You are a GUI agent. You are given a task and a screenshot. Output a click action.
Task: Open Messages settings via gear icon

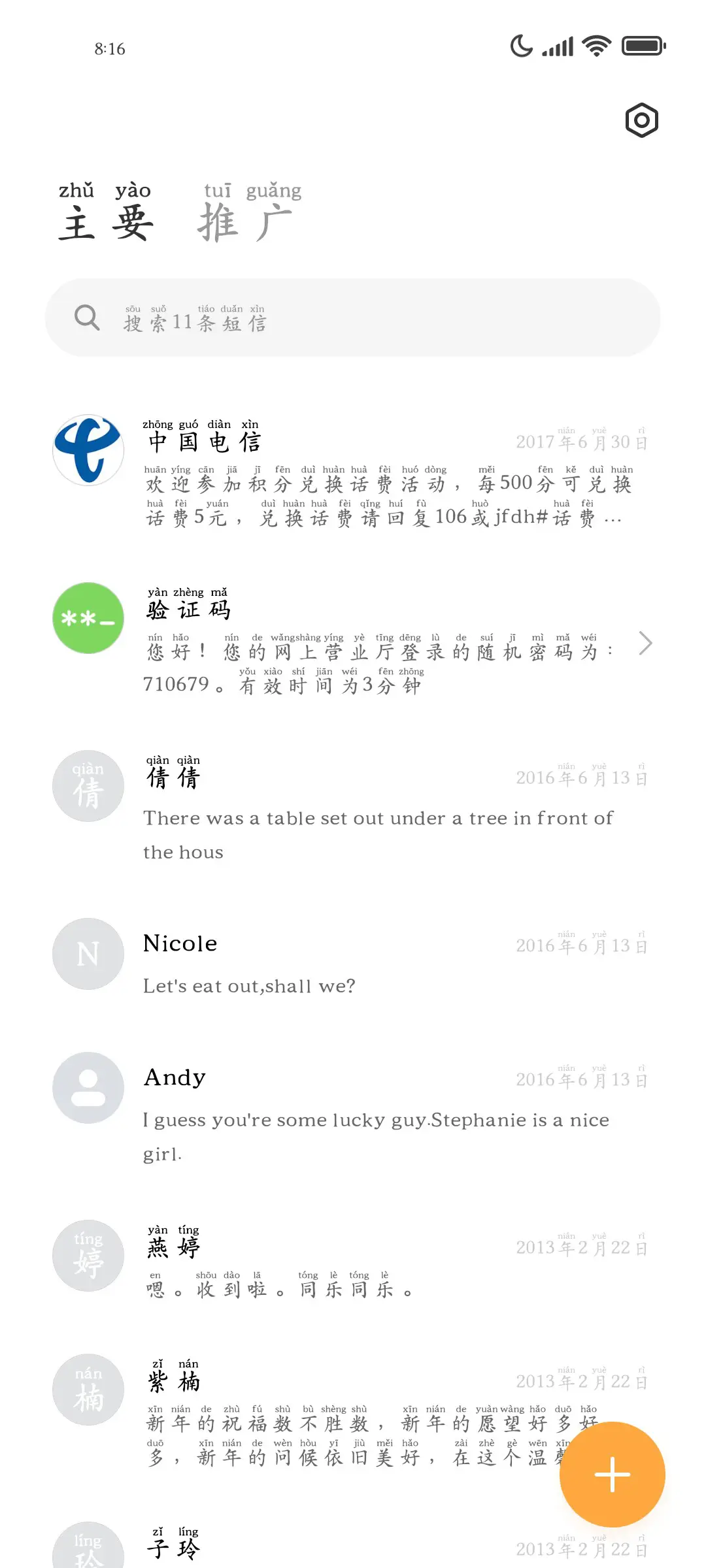(641, 120)
